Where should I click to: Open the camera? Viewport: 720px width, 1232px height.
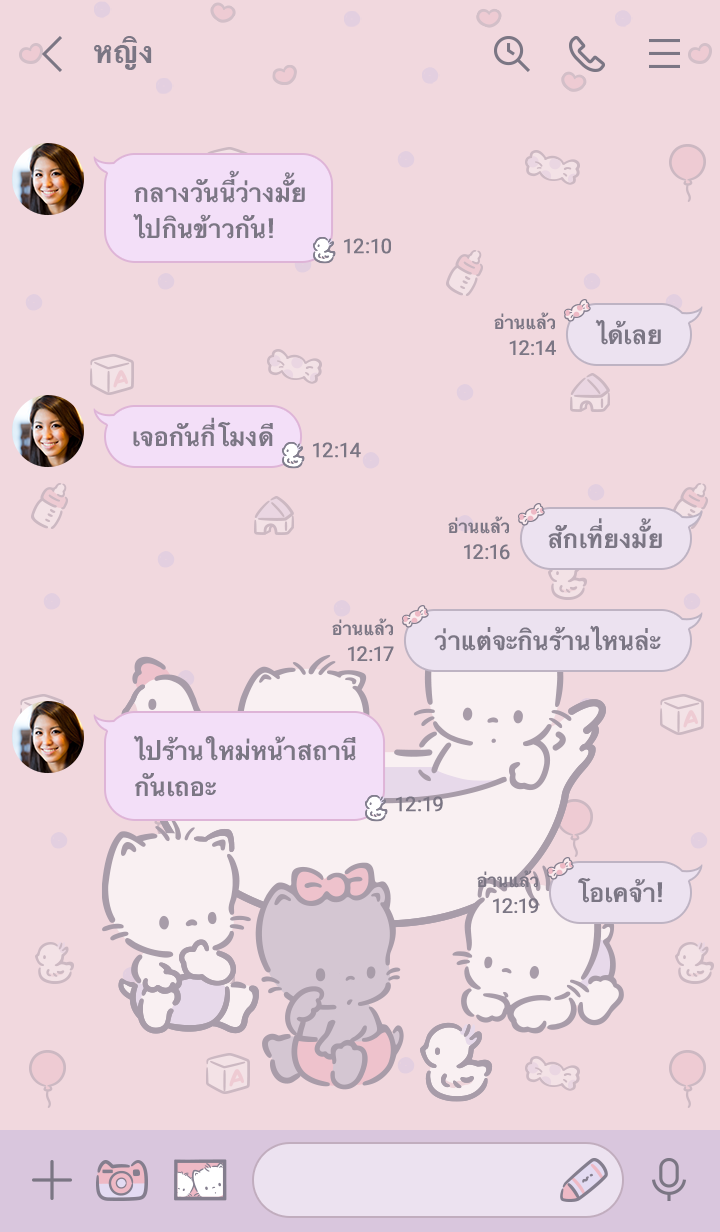122,1181
